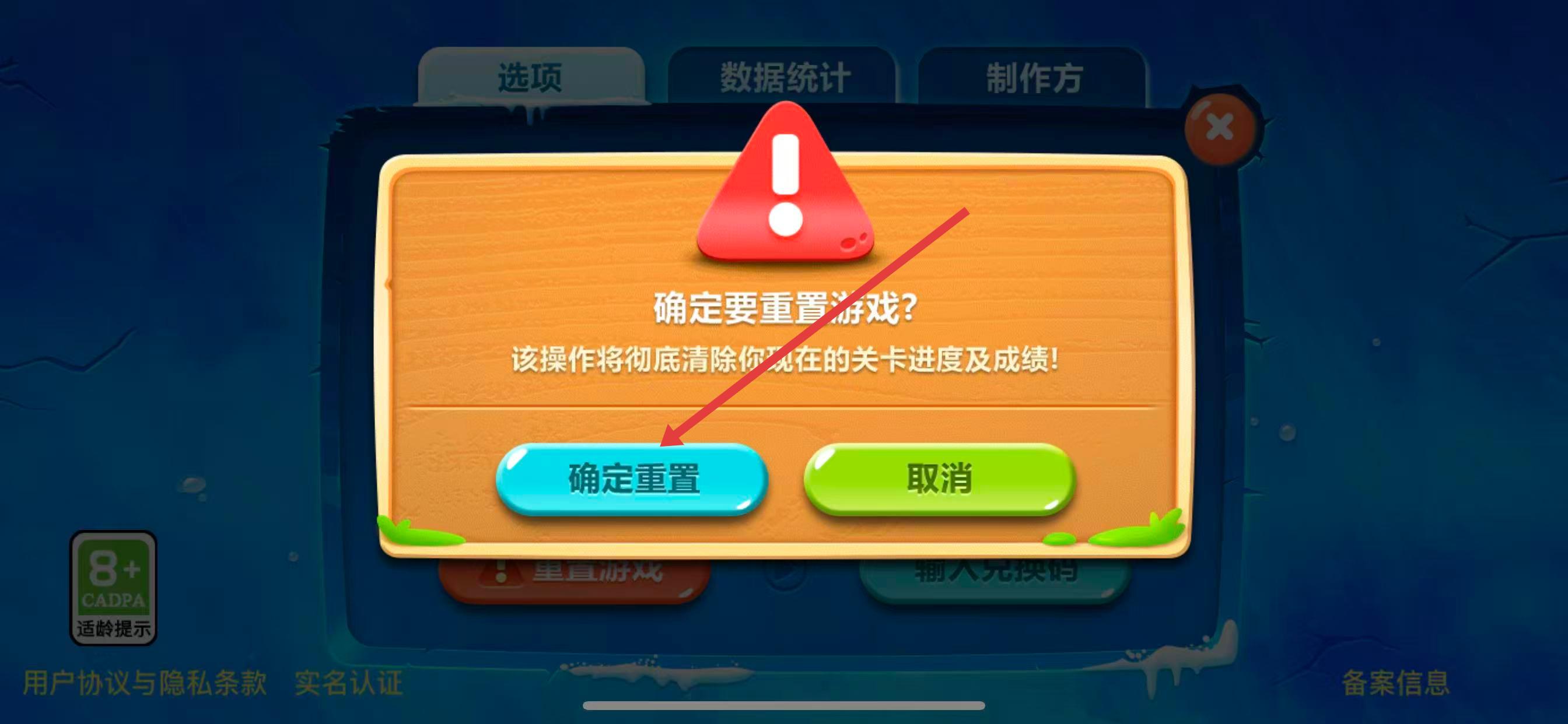Open 备案信息 link
This screenshot has width=1568, height=724.
pyautogui.click(x=1395, y=683)
